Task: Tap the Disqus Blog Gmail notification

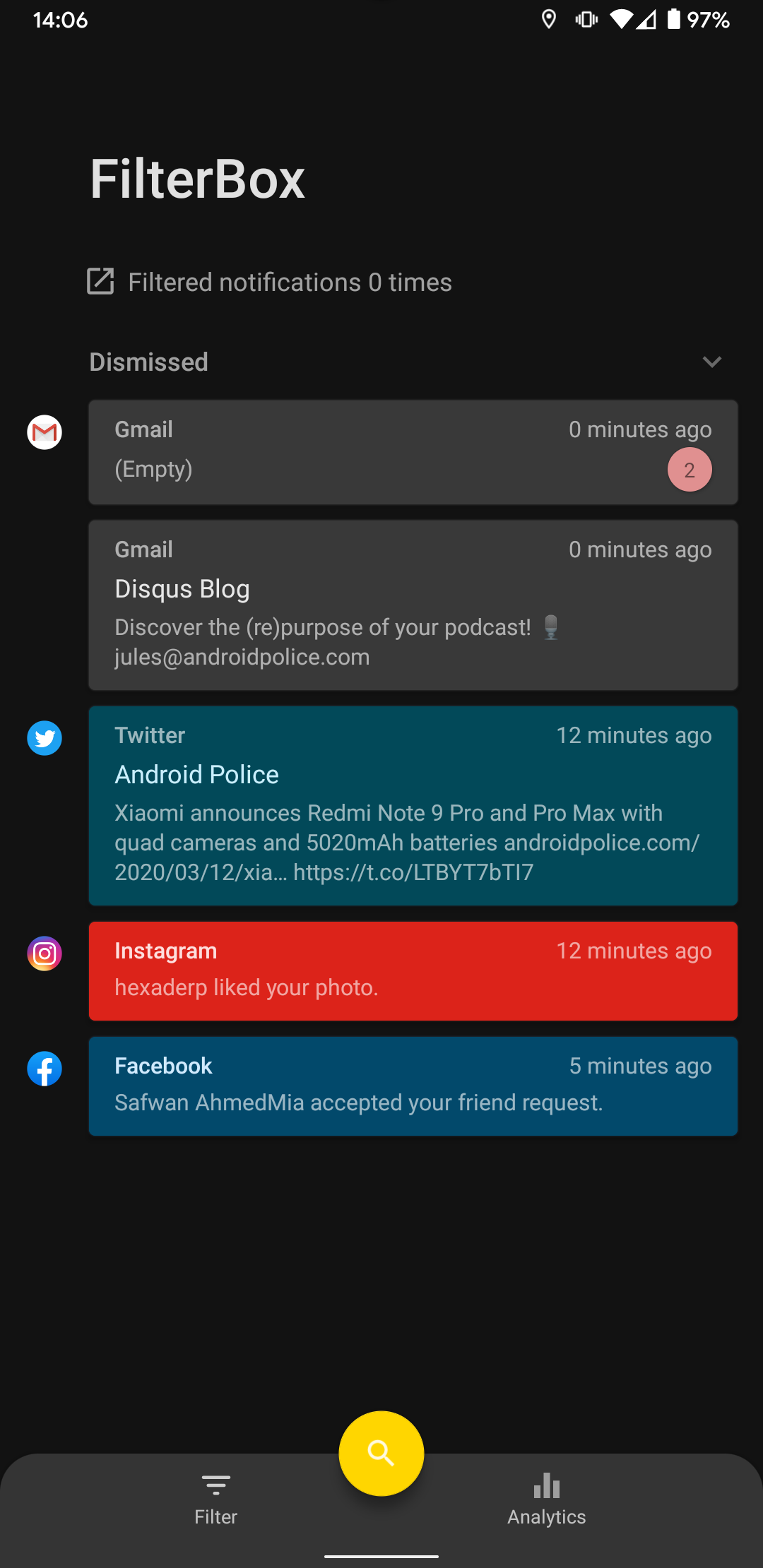Action: (413, 605)
